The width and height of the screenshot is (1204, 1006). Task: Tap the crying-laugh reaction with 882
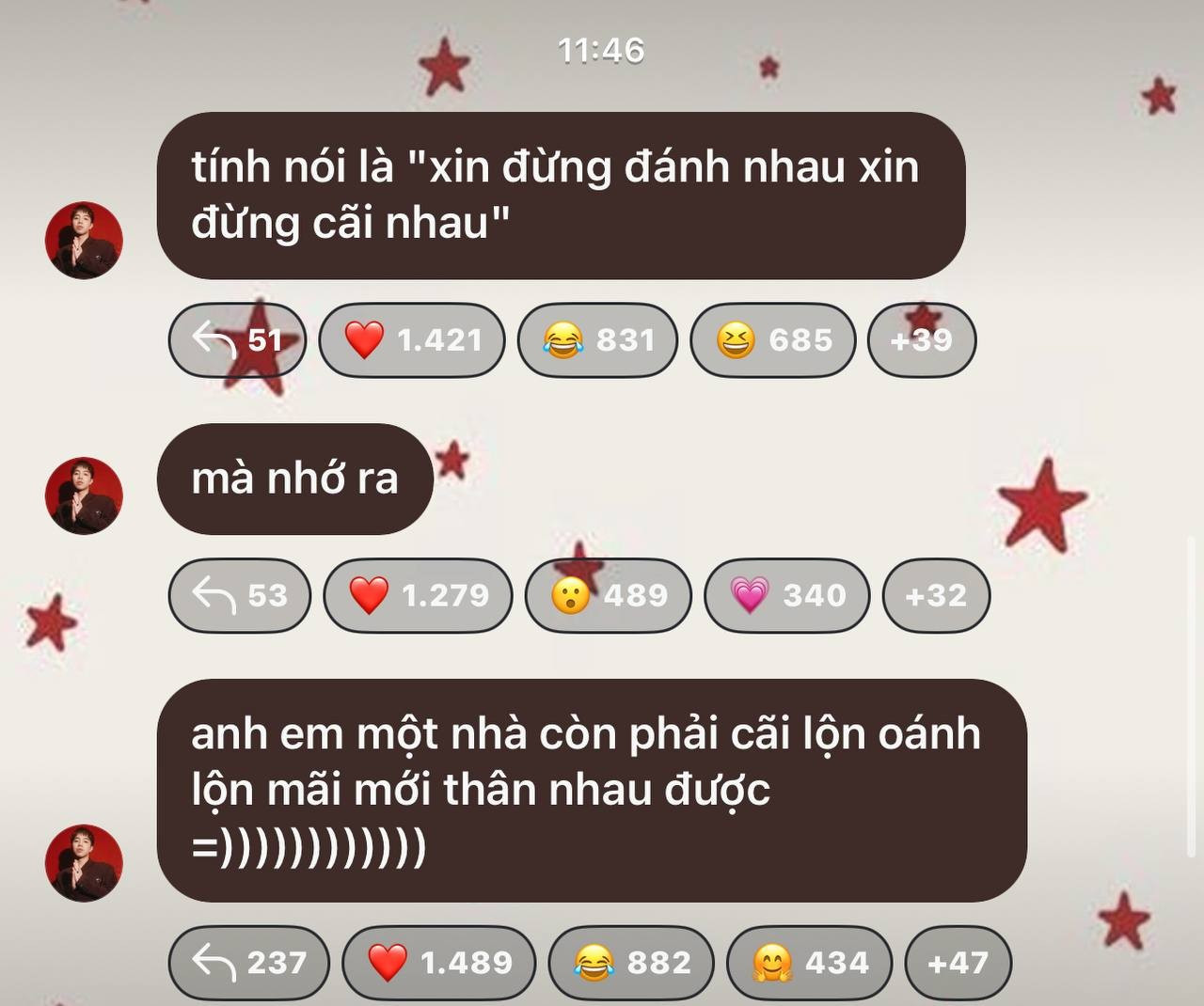(x=631, y=963)
